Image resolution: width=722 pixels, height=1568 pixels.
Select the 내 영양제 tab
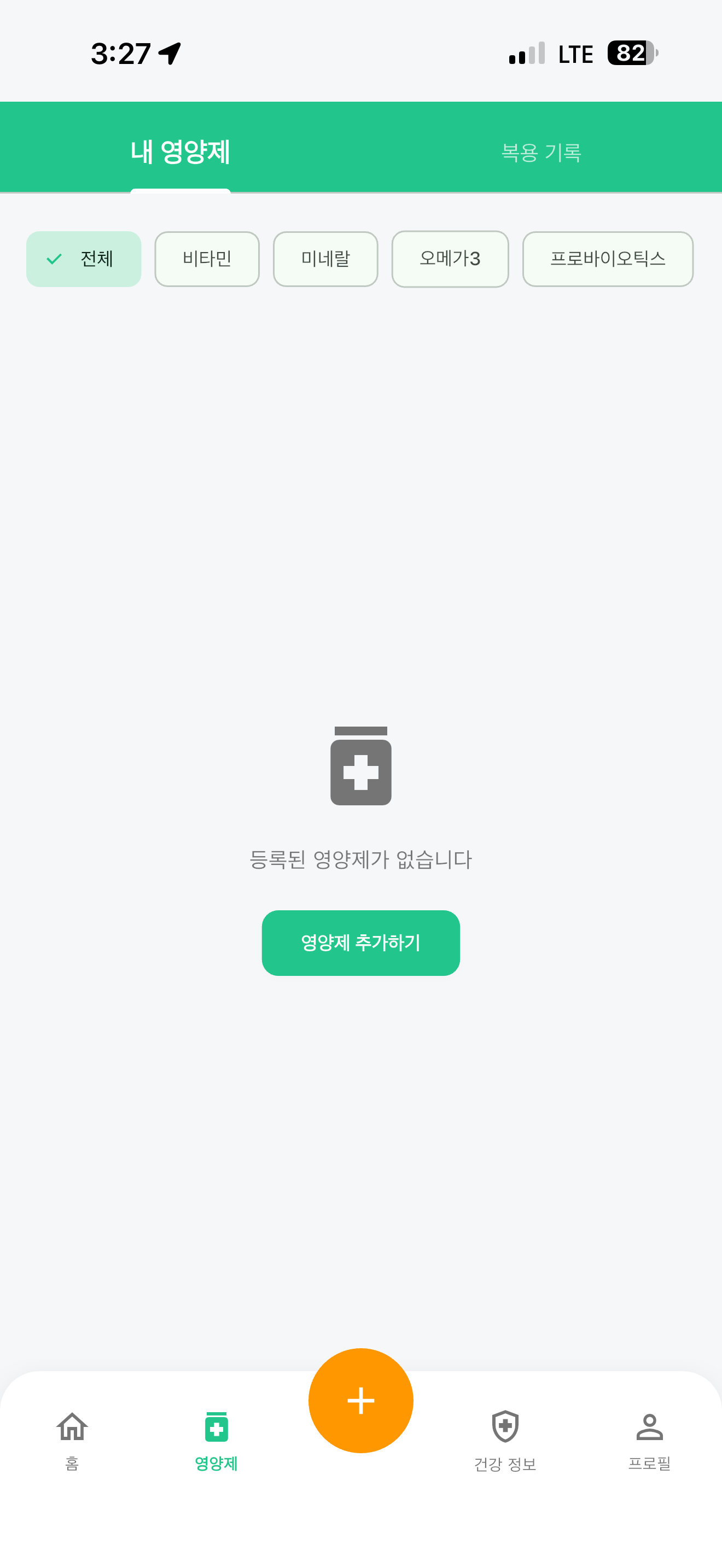[180, 151]
